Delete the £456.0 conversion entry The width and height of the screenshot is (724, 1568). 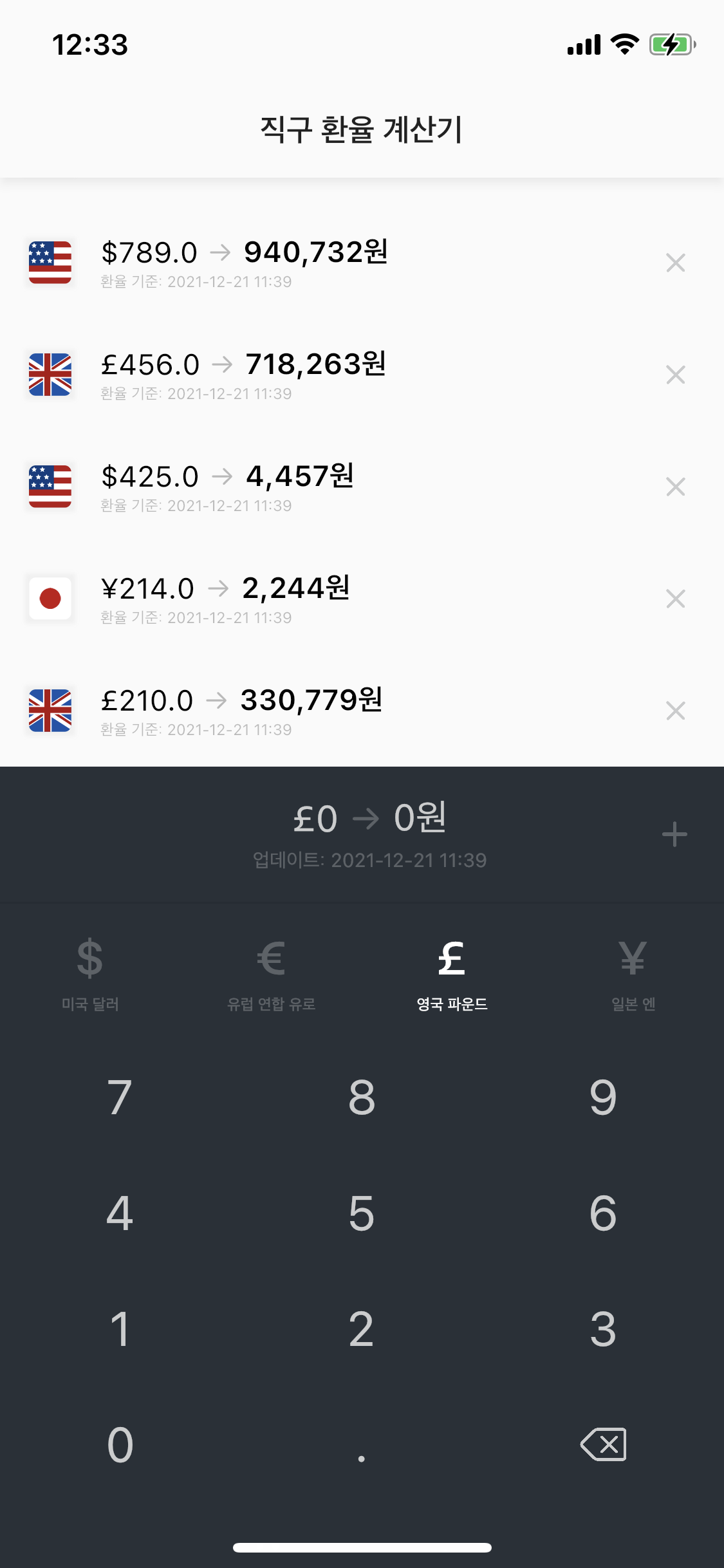675,375
